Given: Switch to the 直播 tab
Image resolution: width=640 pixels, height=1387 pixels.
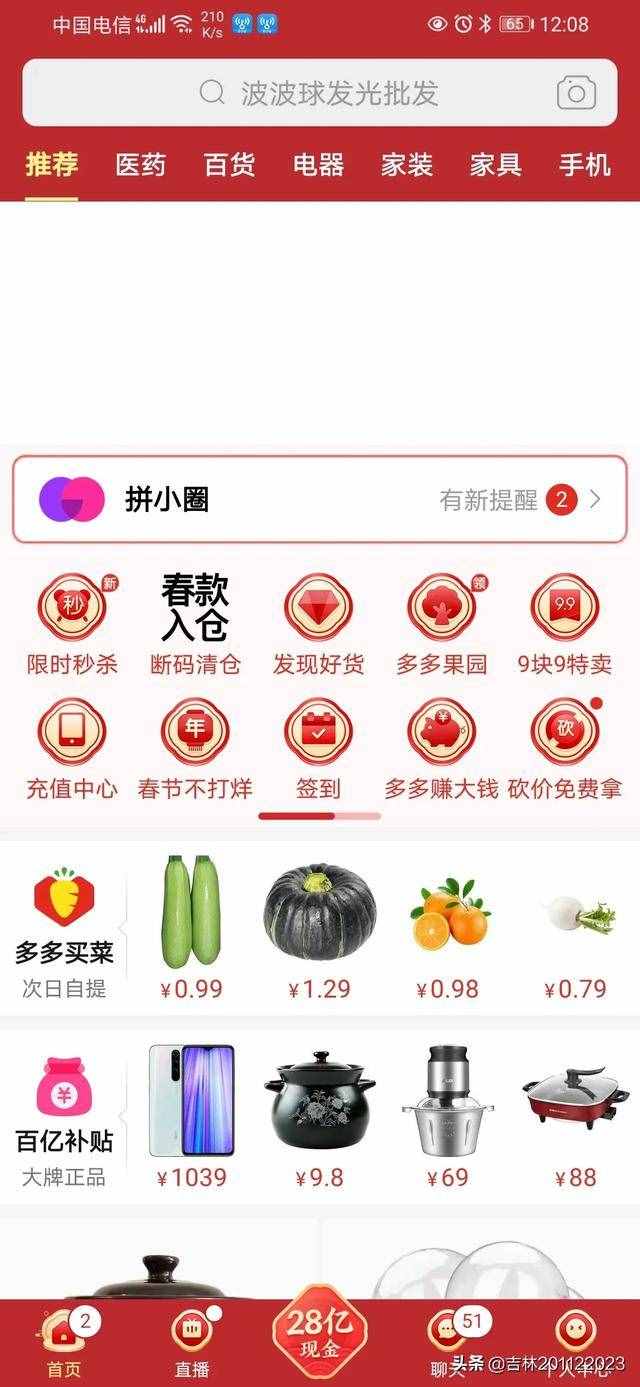Looking at the screenshot, I should click(192, 1342).
